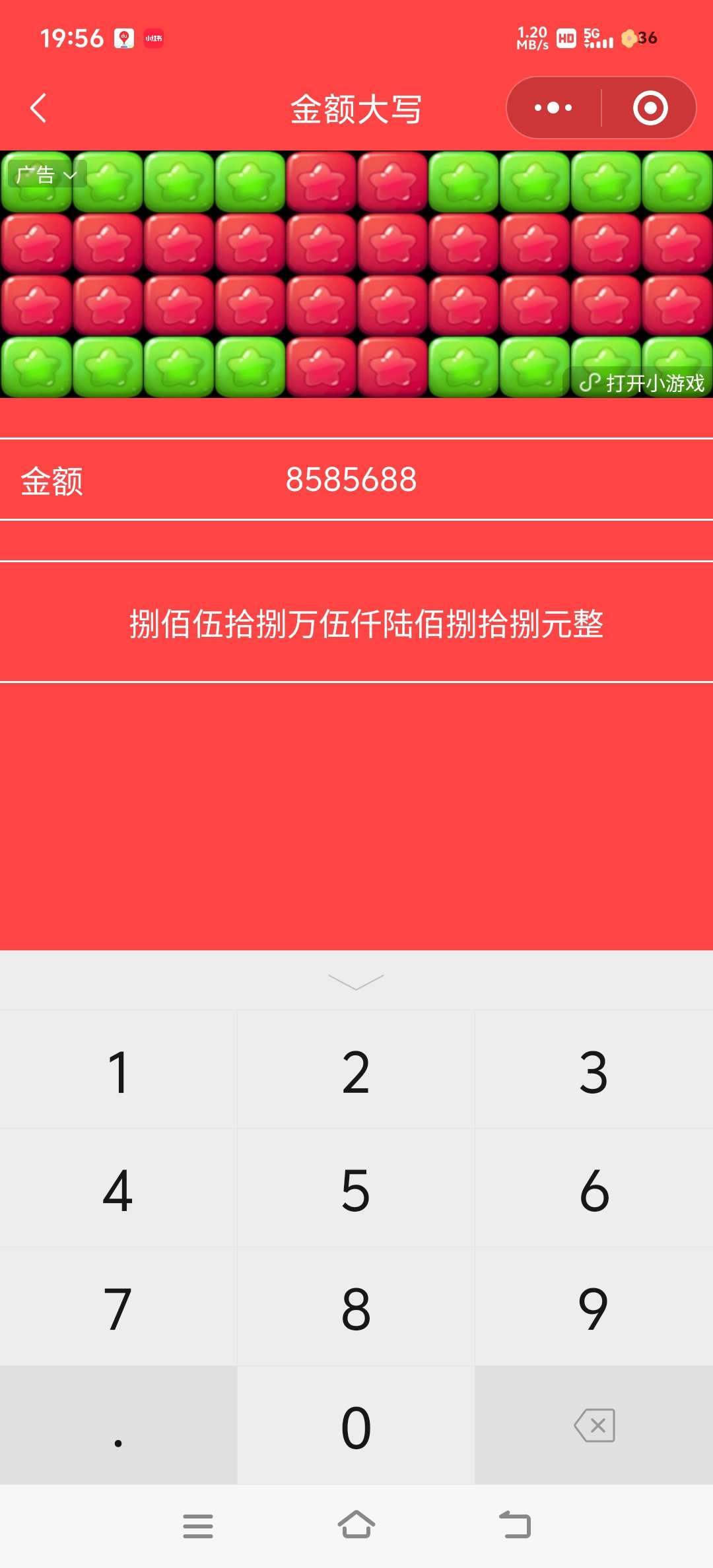Expand the 广告 ad options dropdown

click(46, 175)
